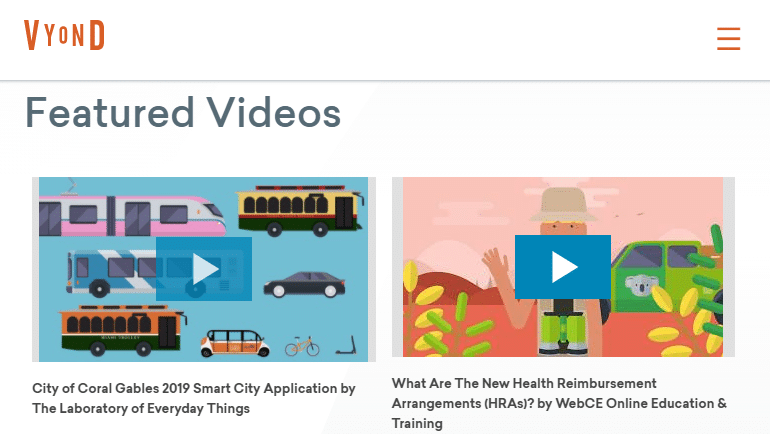Screen dimensions: 770x434
Task: Open the Coral Gables Smart City Application title
Action: click(x=193, y=398)
